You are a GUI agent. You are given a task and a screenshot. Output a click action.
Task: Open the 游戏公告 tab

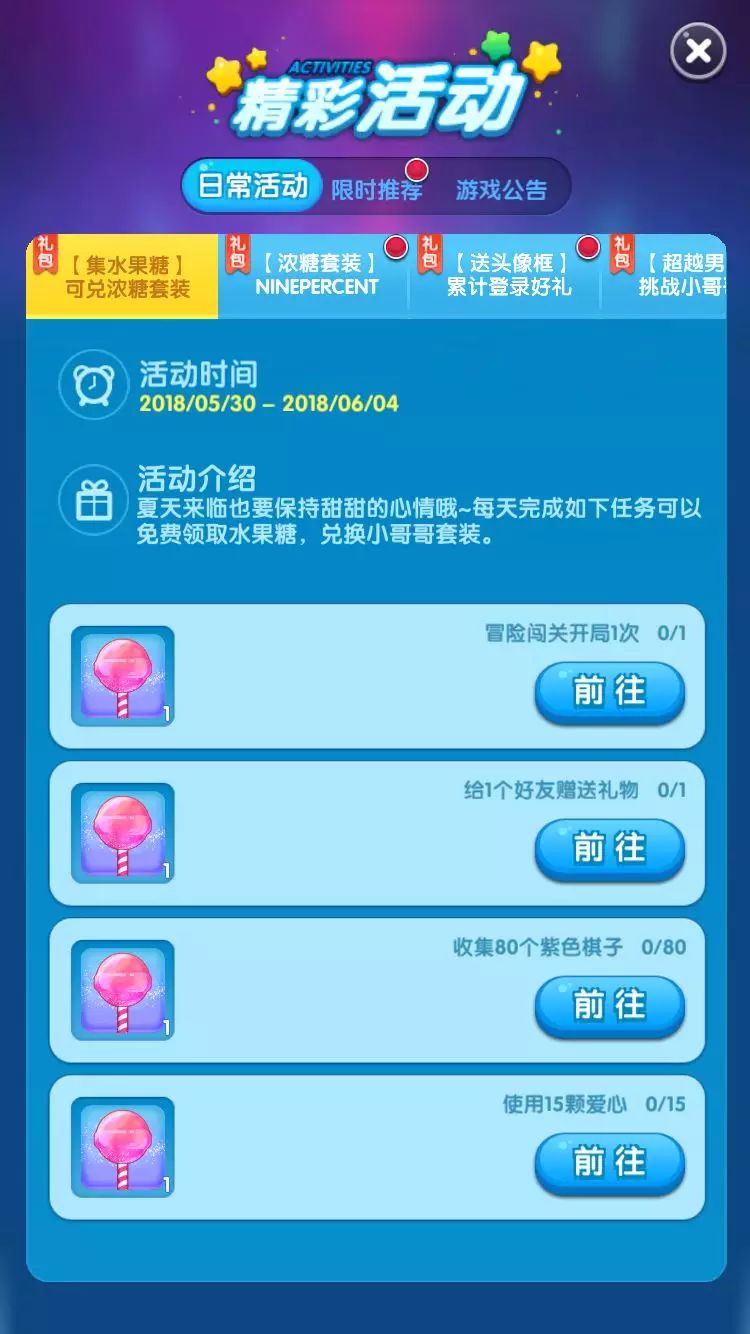501,188
